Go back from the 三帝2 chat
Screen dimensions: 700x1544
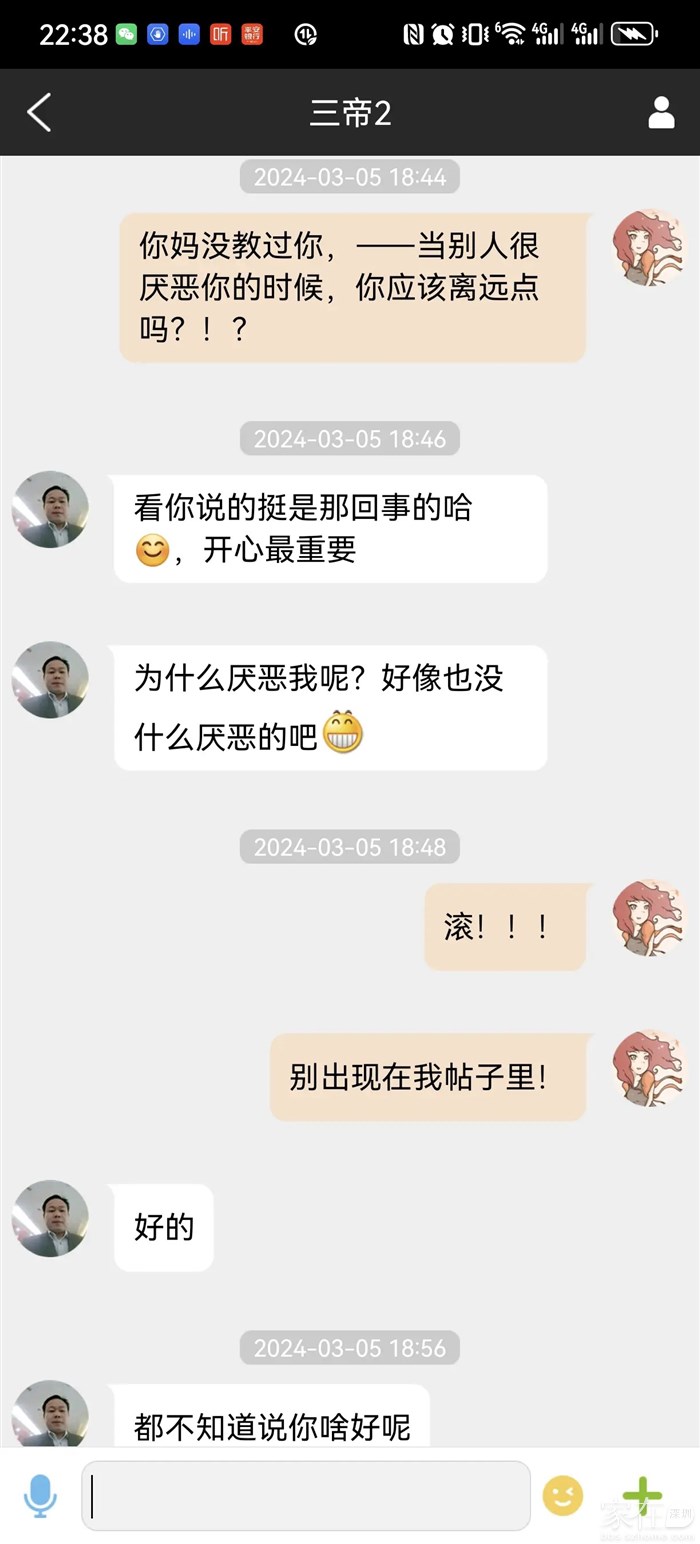click(x=39, y=113)
